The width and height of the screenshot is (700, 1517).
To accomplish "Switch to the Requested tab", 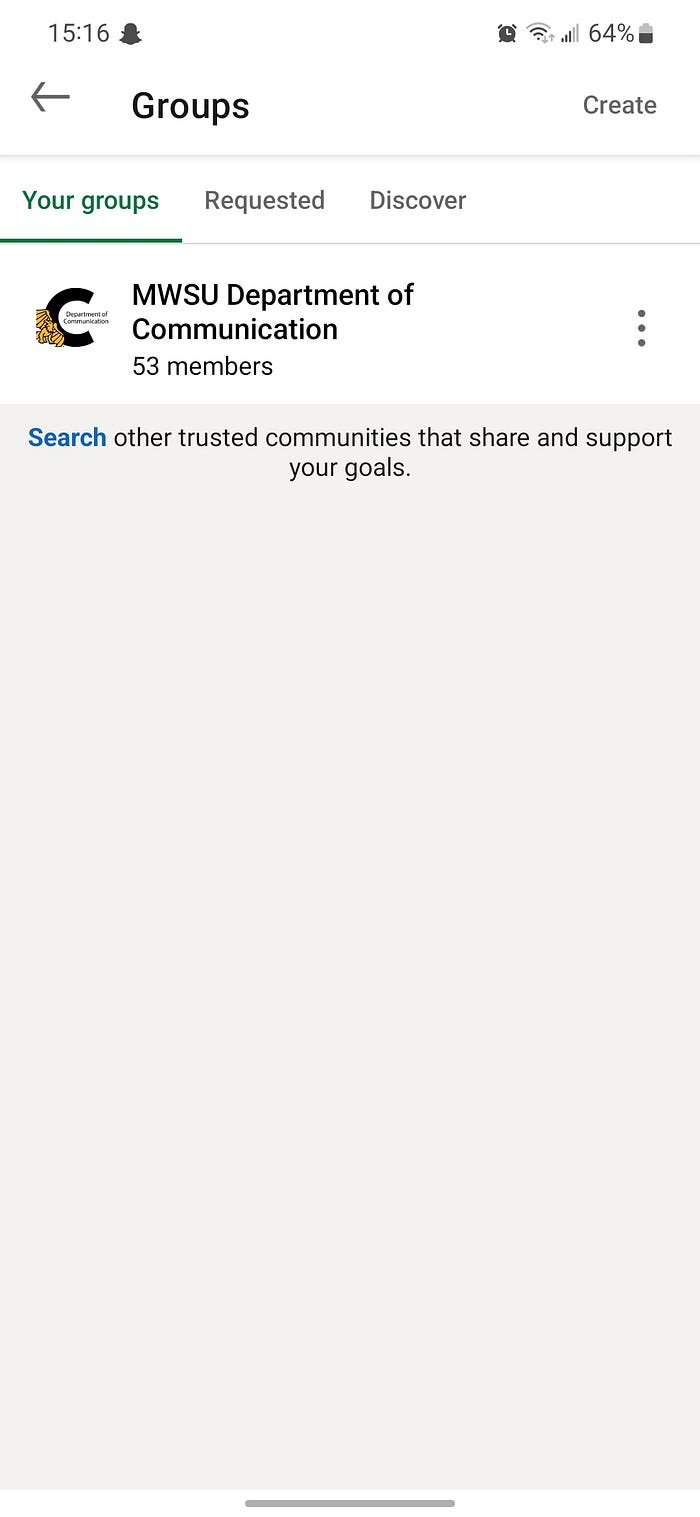I will pyautogui.click(x=264, y=200).
